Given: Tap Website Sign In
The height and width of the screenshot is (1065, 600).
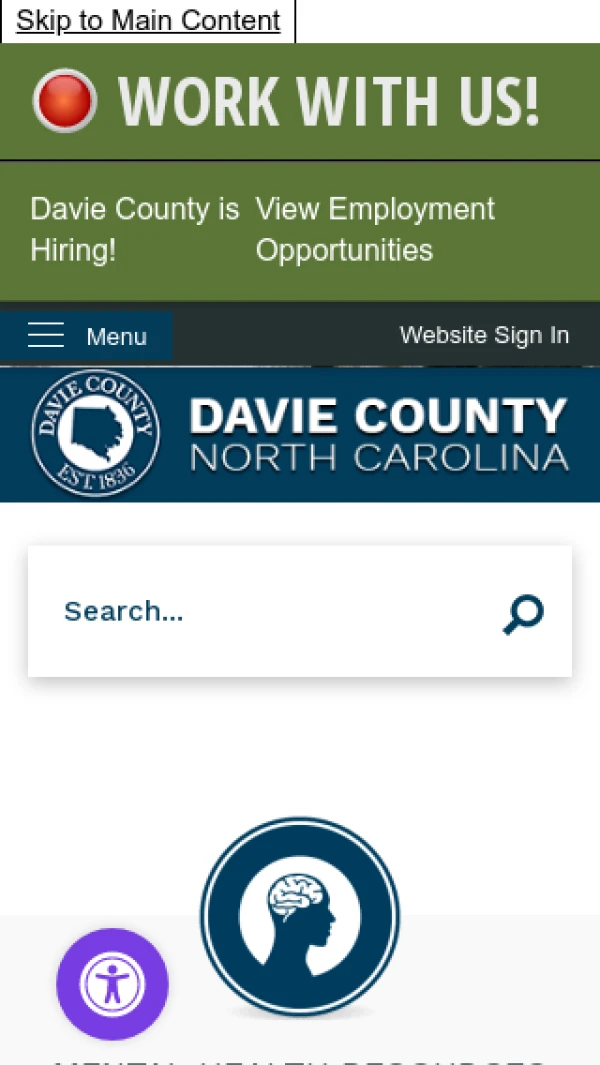Looking at the screenshot, I should pos(484,335).
